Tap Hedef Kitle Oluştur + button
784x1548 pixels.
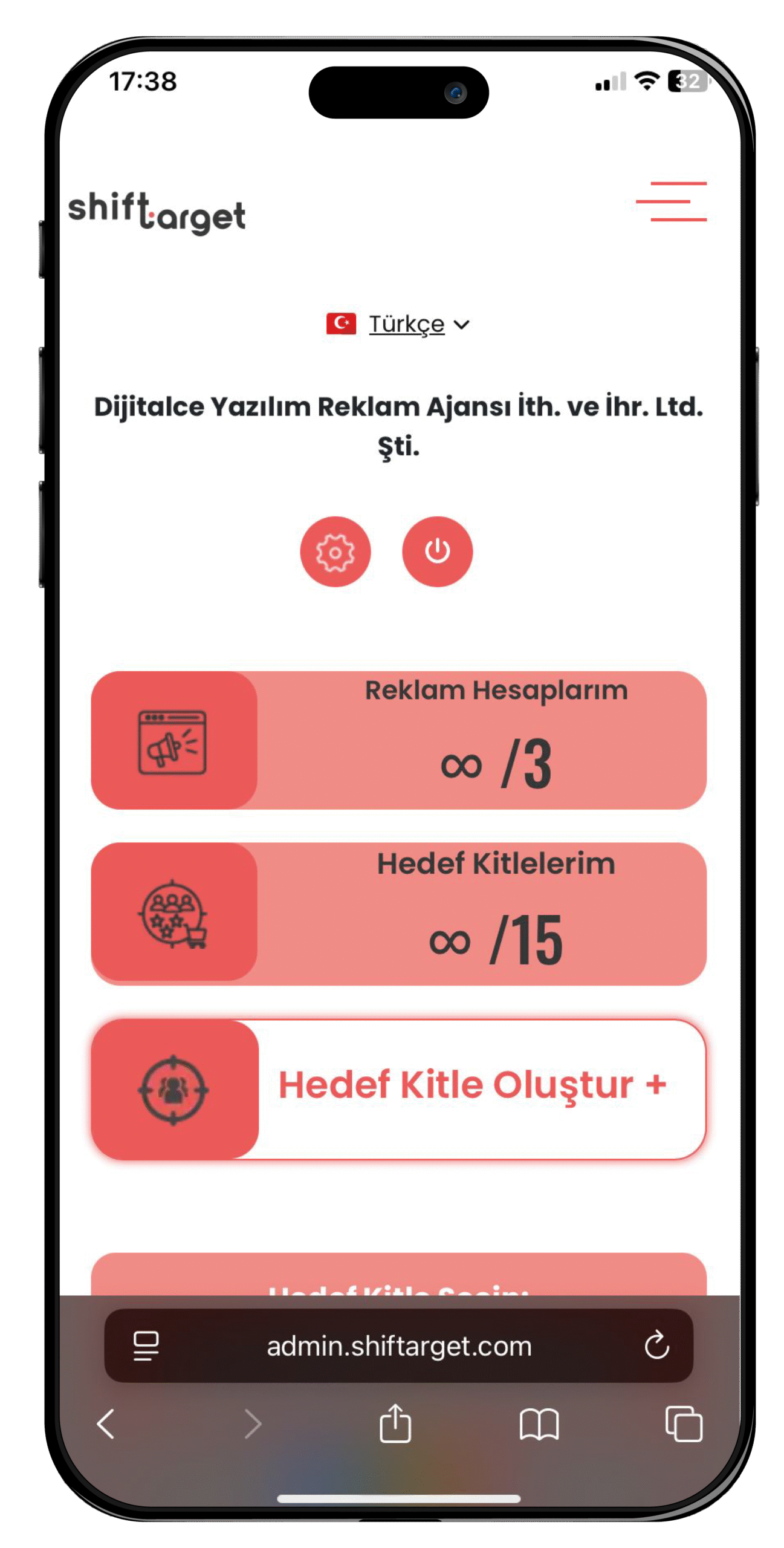(x=398, y=1090)
